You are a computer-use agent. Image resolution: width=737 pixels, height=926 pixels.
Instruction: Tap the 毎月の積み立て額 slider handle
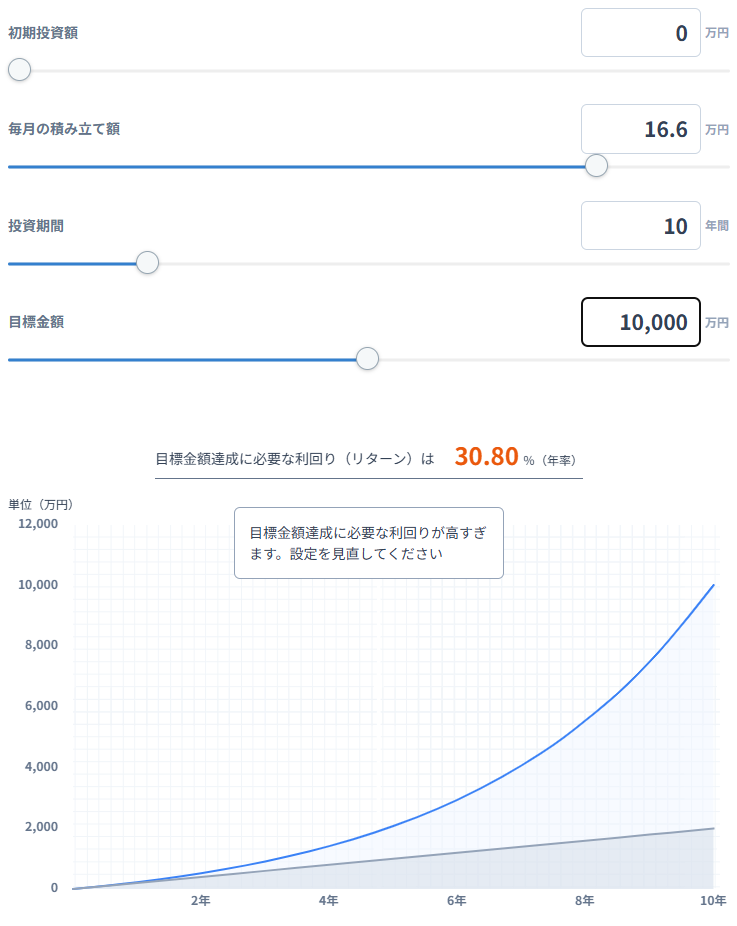(x=596, y=166)
